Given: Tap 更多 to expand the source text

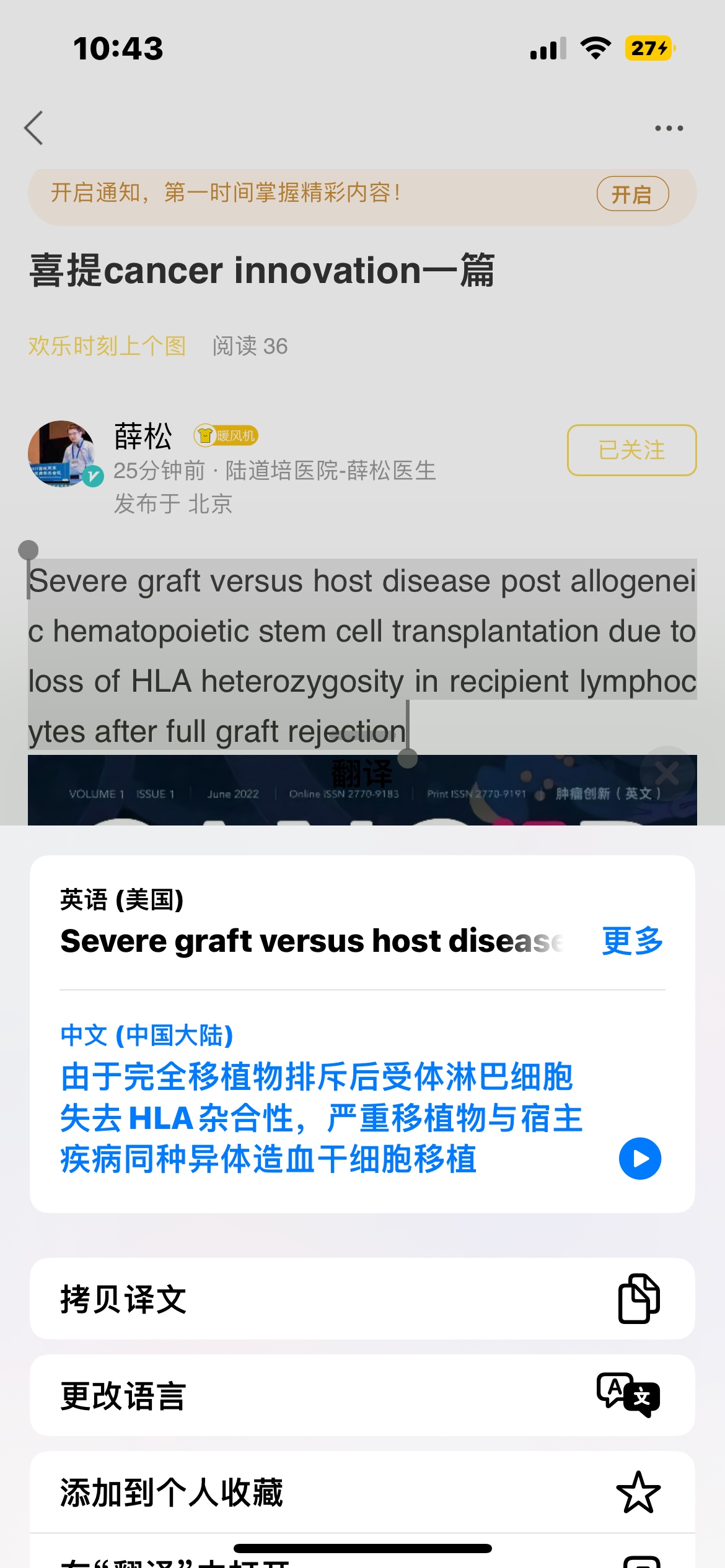Looking at the screenshot, I should tap(632, 941).
